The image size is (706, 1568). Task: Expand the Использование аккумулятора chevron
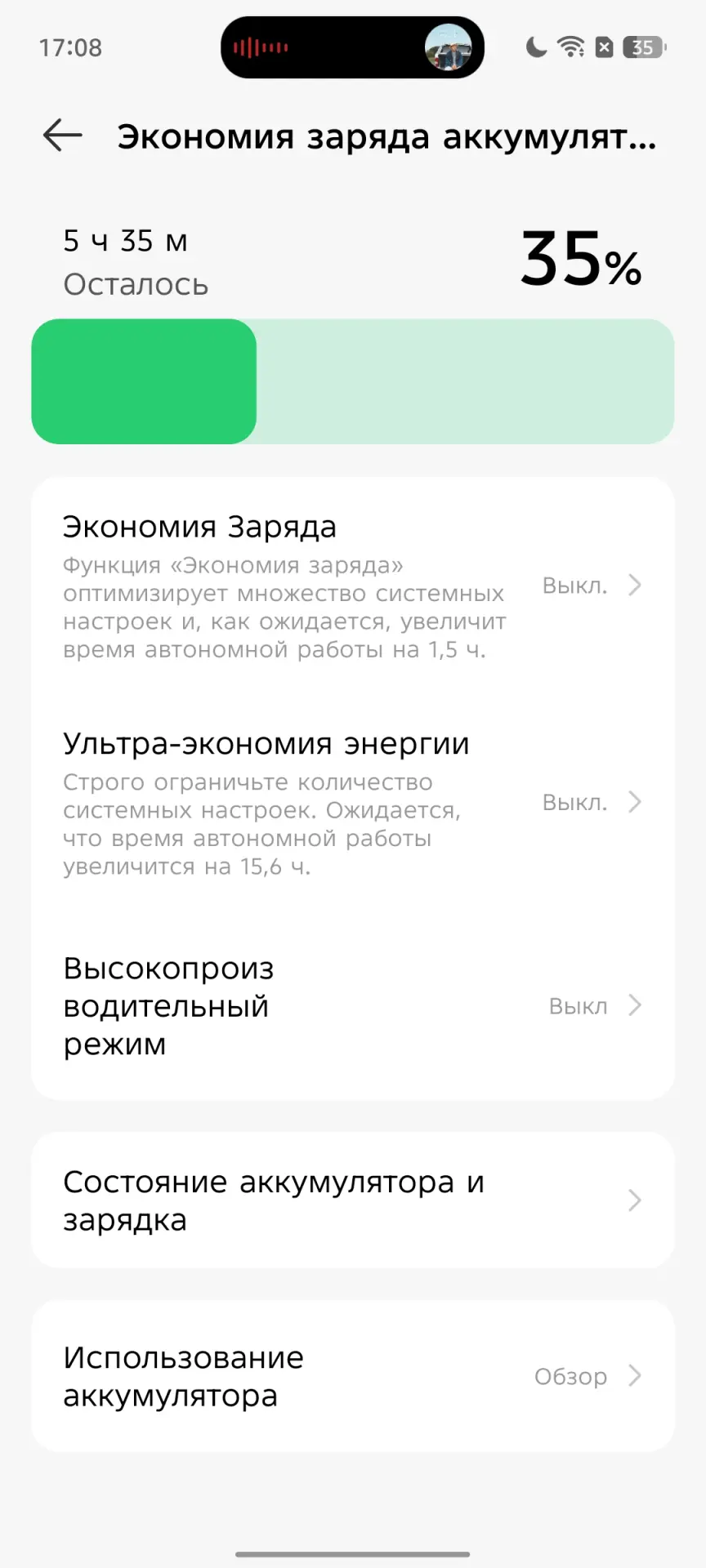(636, 1376)
